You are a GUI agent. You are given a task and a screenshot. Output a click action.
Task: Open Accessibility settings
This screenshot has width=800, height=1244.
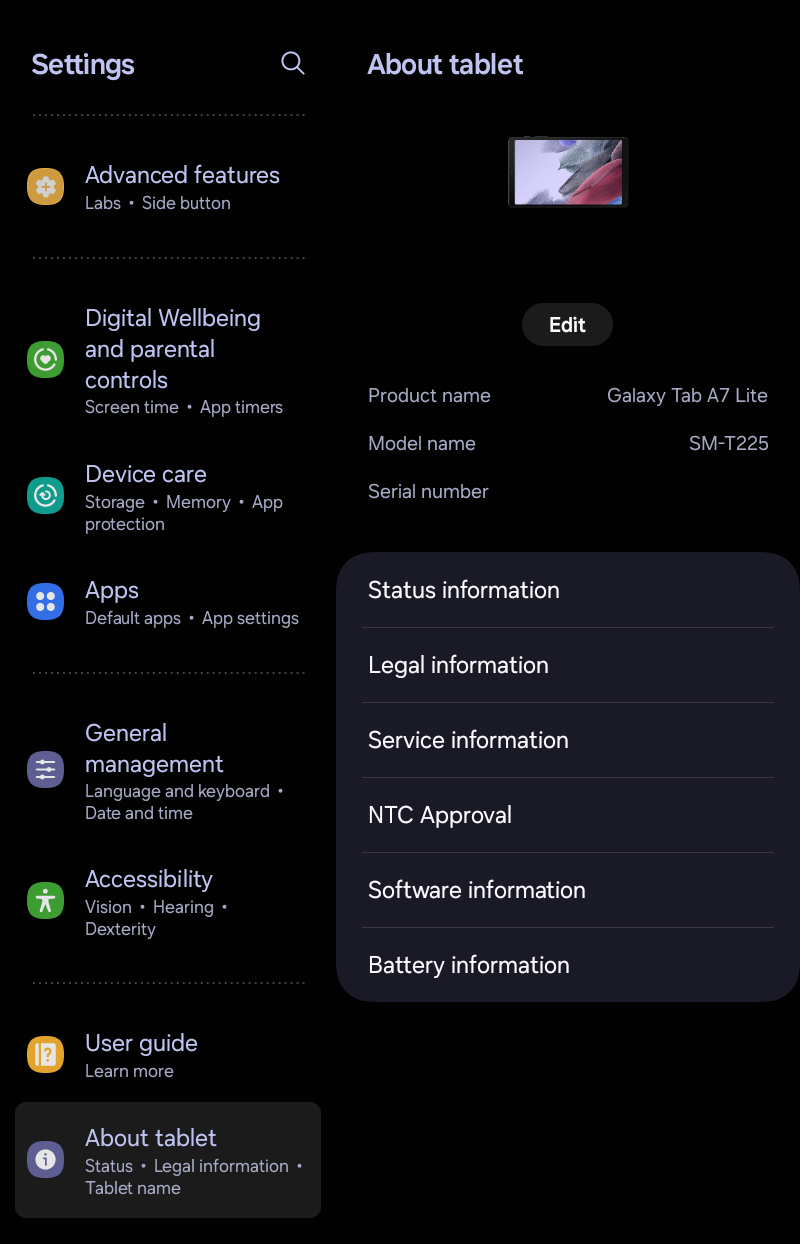(168, 902)
